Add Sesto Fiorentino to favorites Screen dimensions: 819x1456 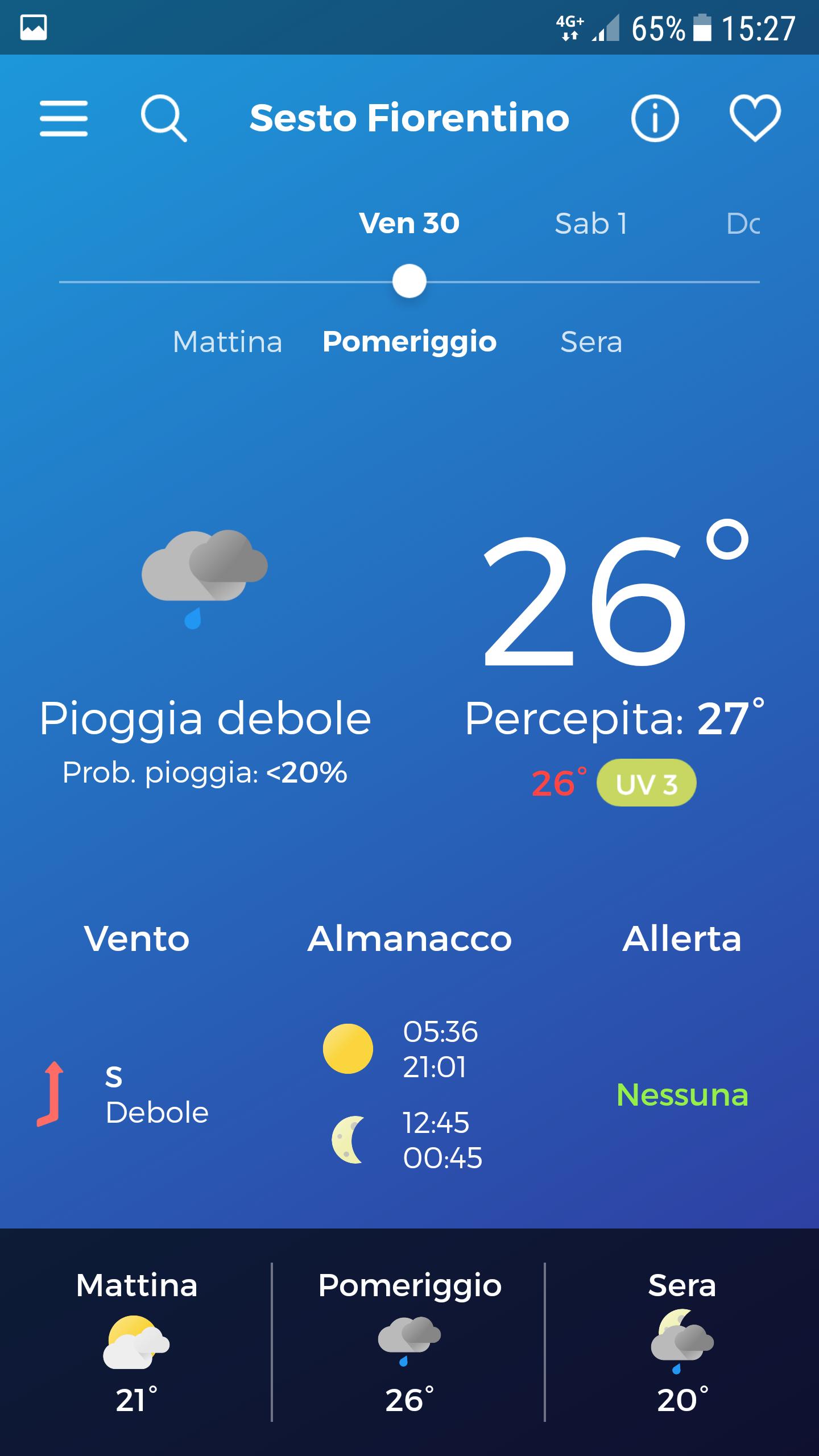coord(755,118)
